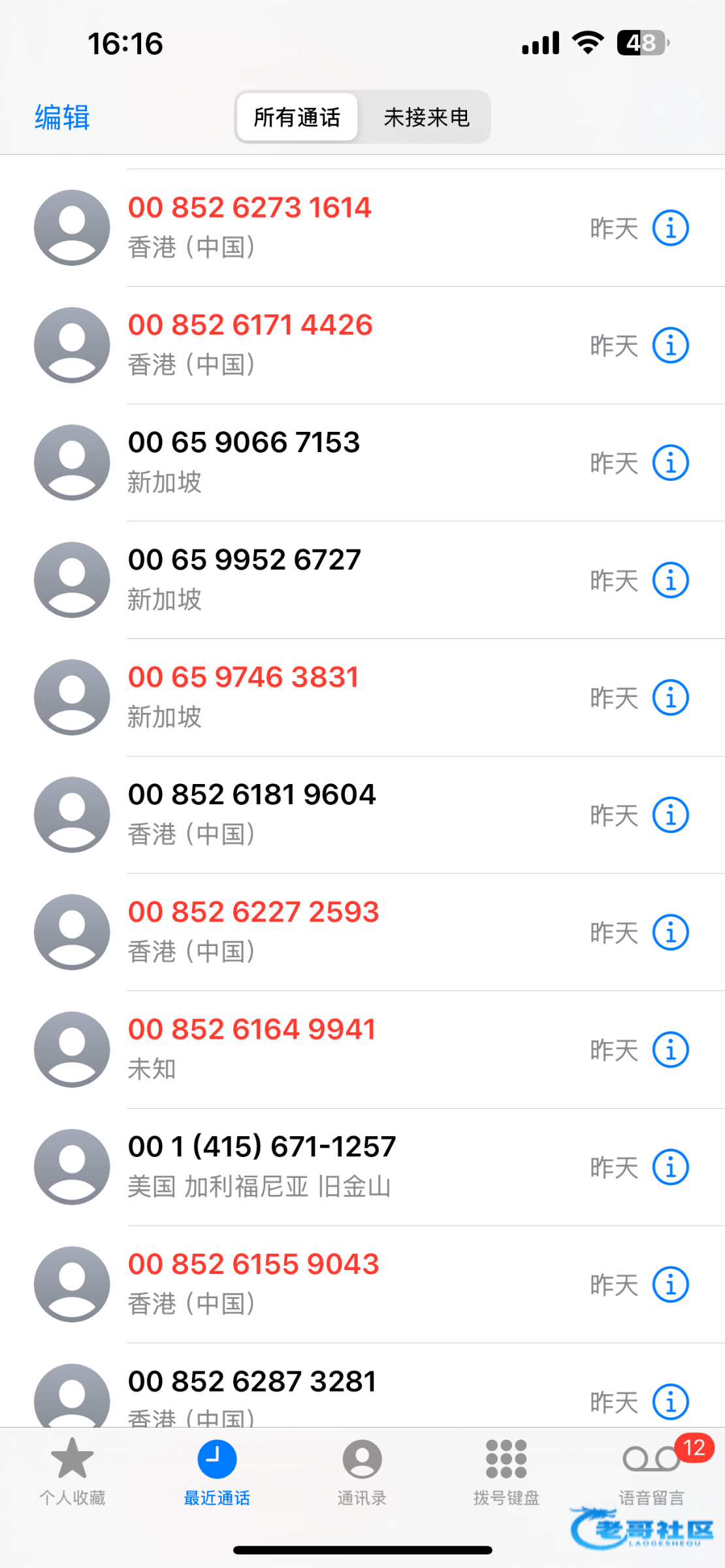Screen dimensions: 725x1568
Task: Tap the 编辑 edit button
Action: coord(62,118)
